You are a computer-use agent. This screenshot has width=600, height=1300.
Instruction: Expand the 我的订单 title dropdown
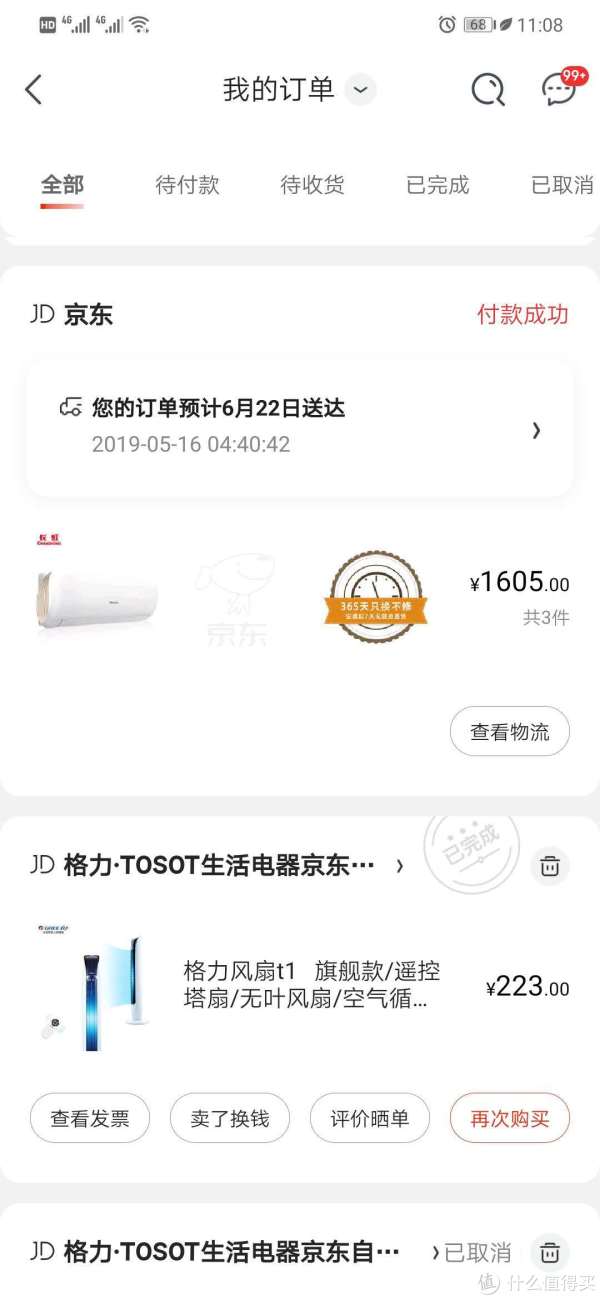[x=361, y=90]
